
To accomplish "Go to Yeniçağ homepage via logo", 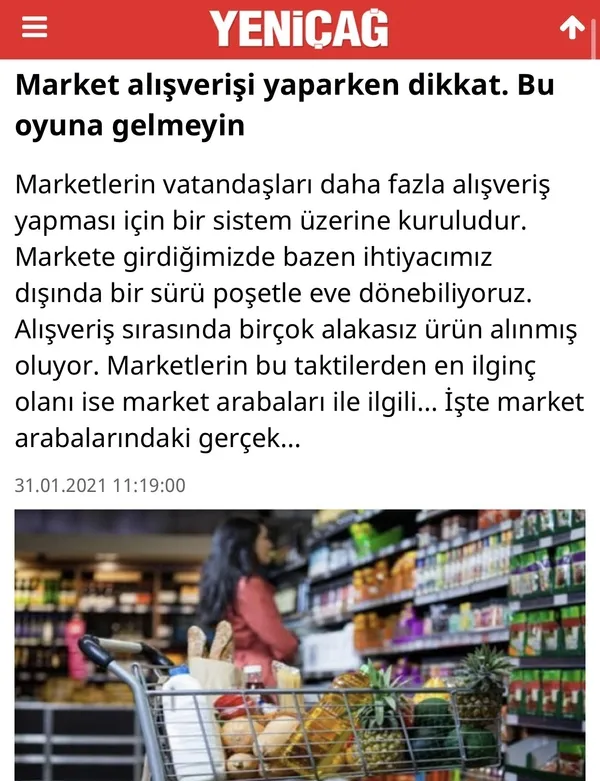I will (298, 29).
